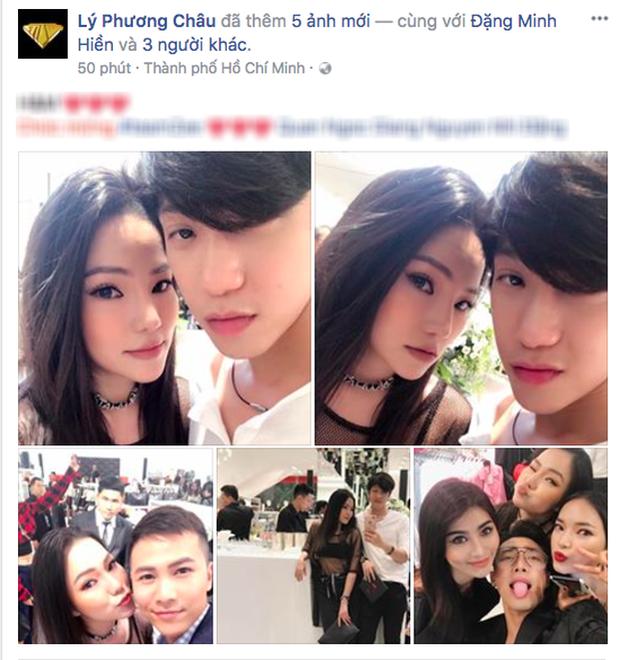Image resolution: width=619 pixels, height=660 pixels.
Task: Open the photo of the couple standing in the store
Action: 313,545
